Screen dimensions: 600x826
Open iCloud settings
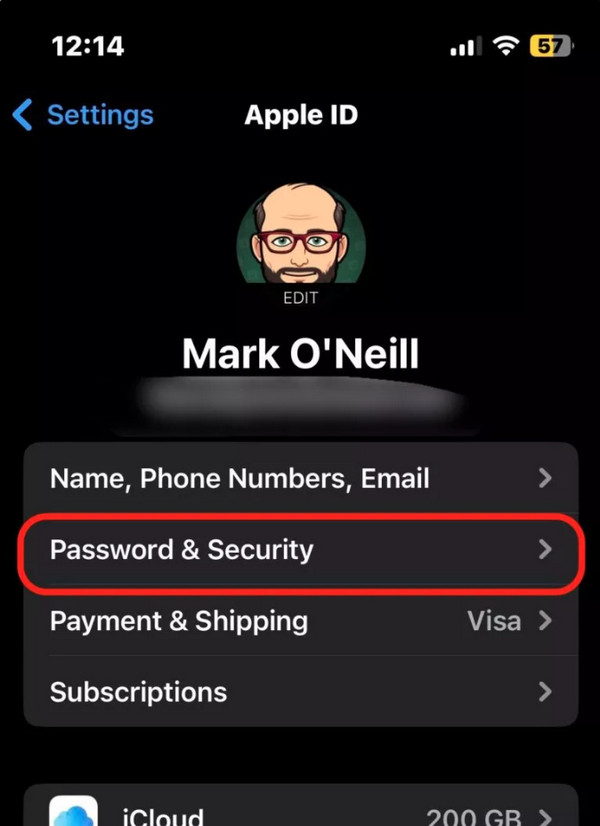(x=300, y=810)
